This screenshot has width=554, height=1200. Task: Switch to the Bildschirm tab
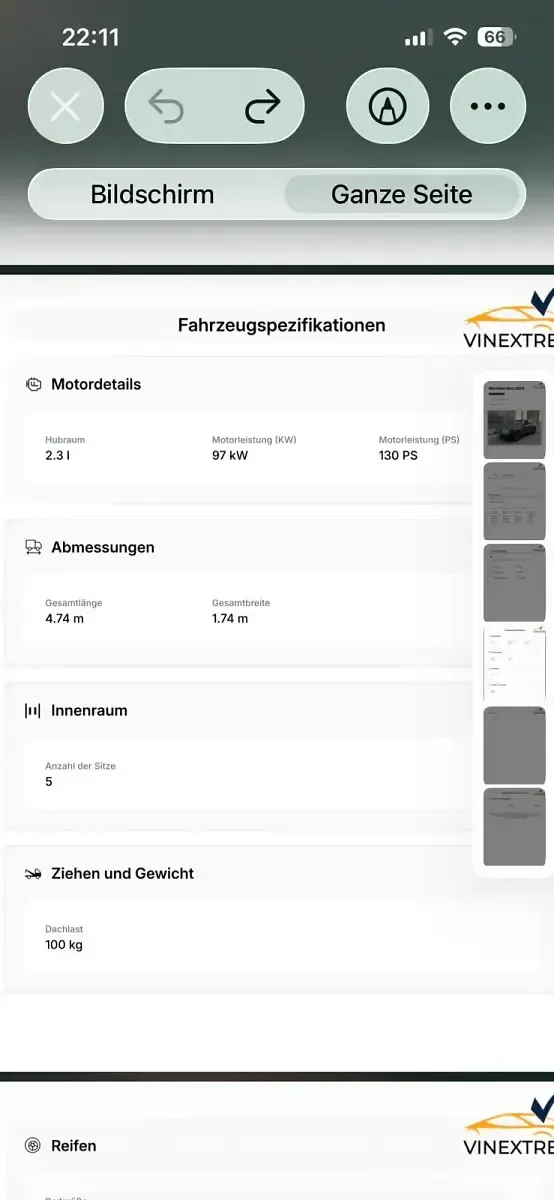tap(153, 194)
